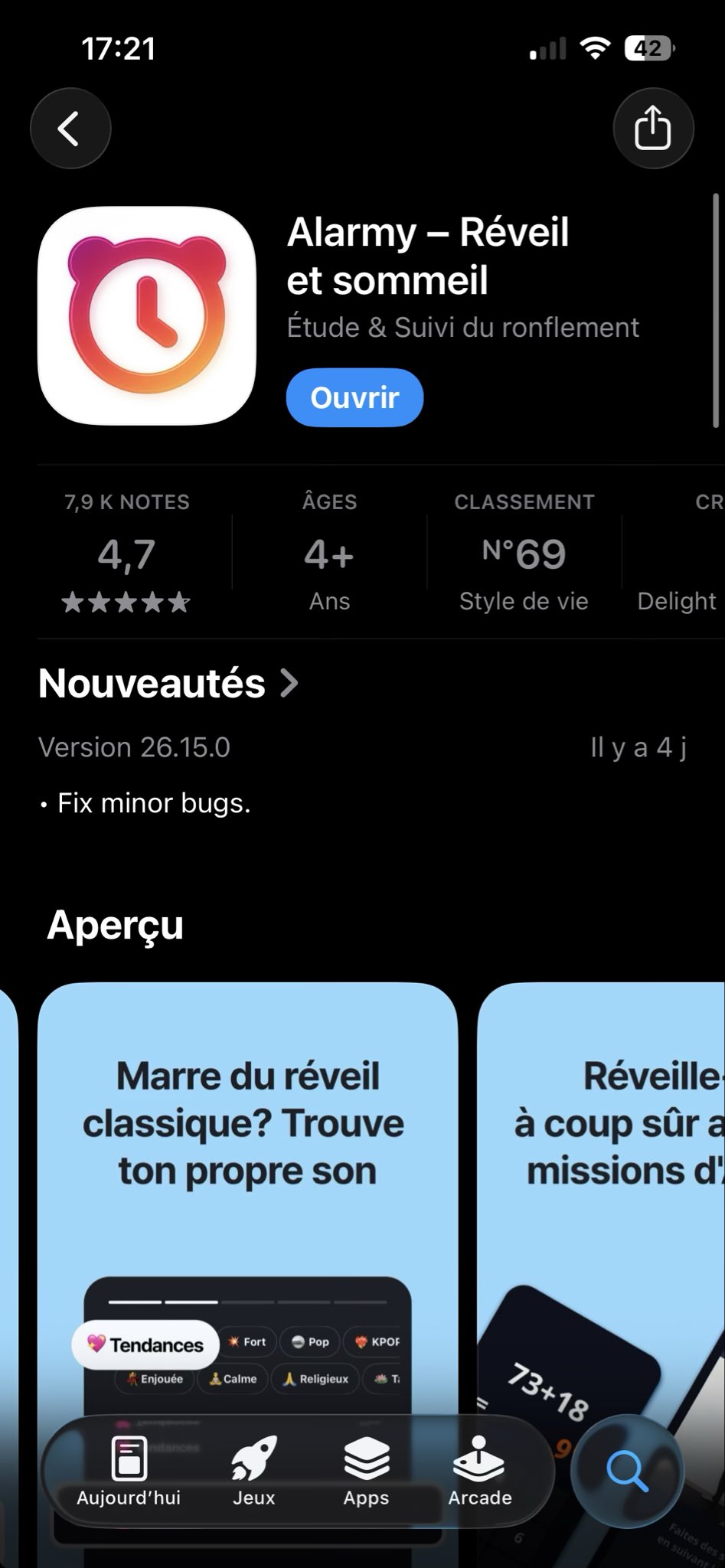Switch to the Aujourd'hui tab
The image size is (725, 1568).
pos(129,1472)
